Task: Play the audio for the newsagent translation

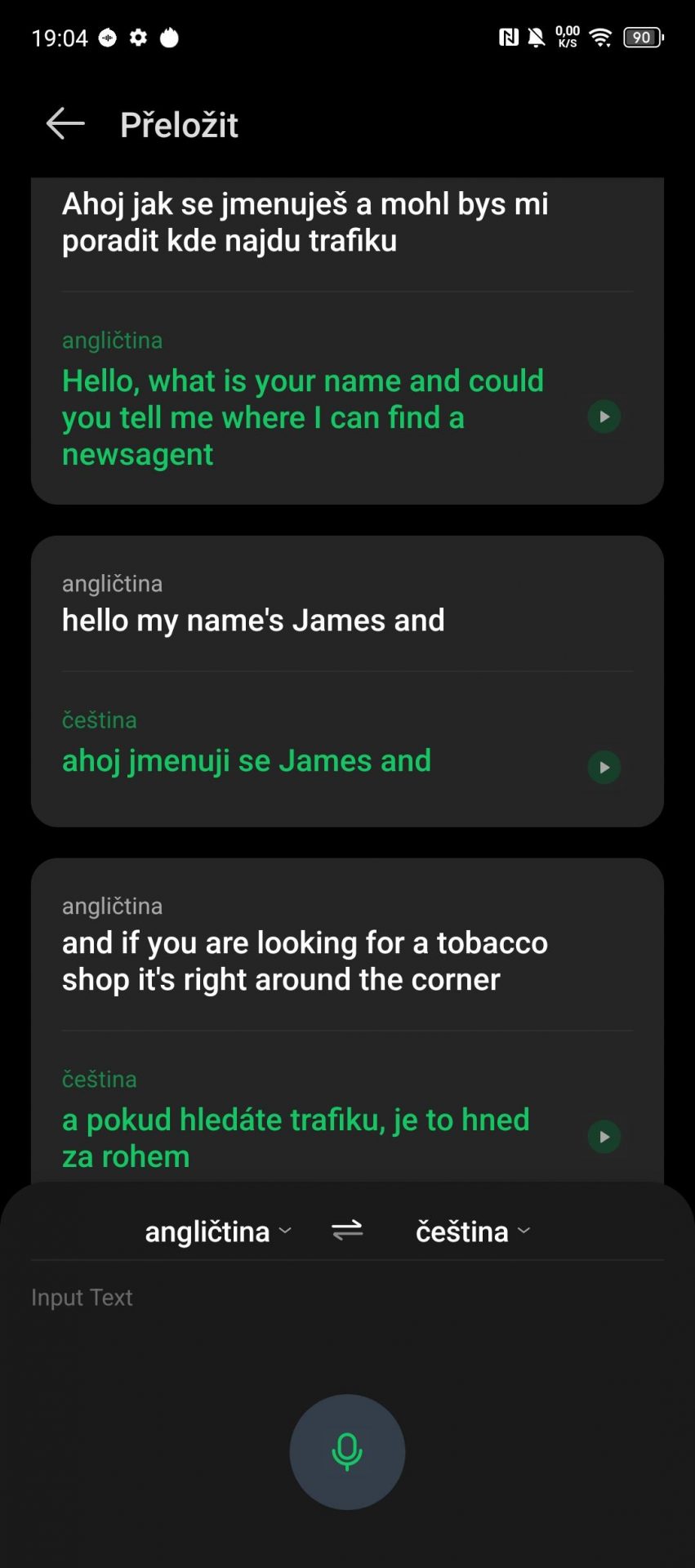Action: coord(604,417)
